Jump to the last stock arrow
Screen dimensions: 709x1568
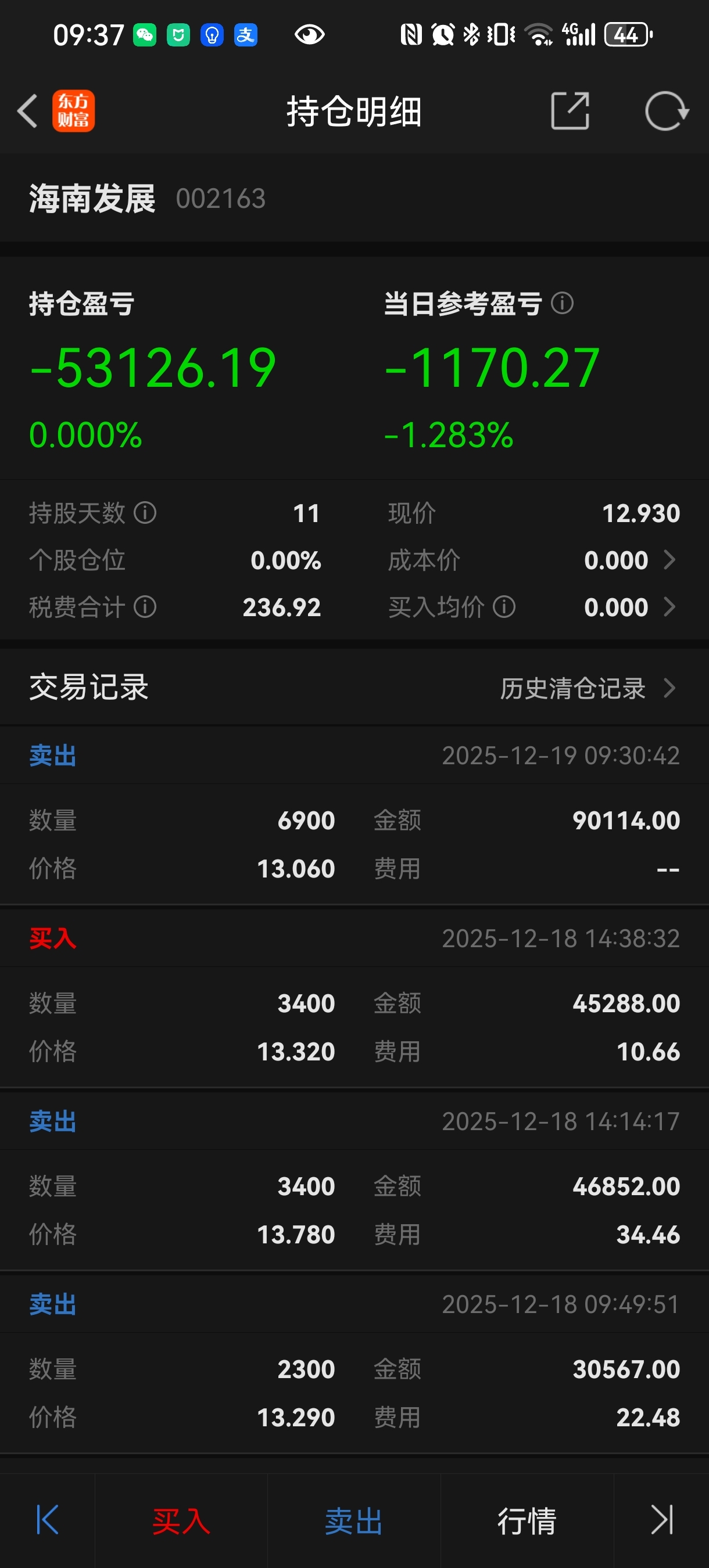[x=661, y=1520]
